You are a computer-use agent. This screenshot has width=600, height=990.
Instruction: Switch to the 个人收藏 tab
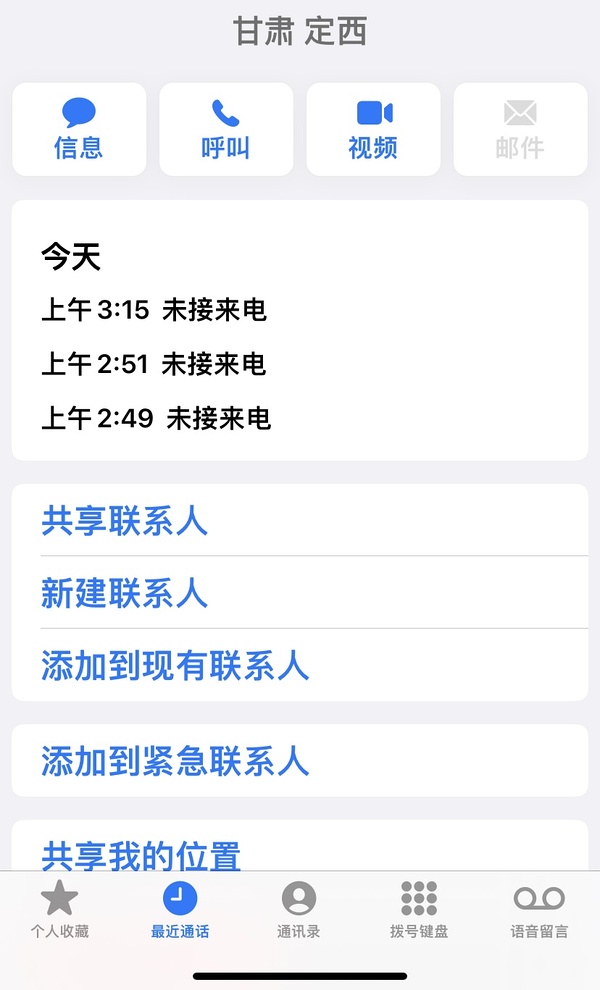point(59,910)
